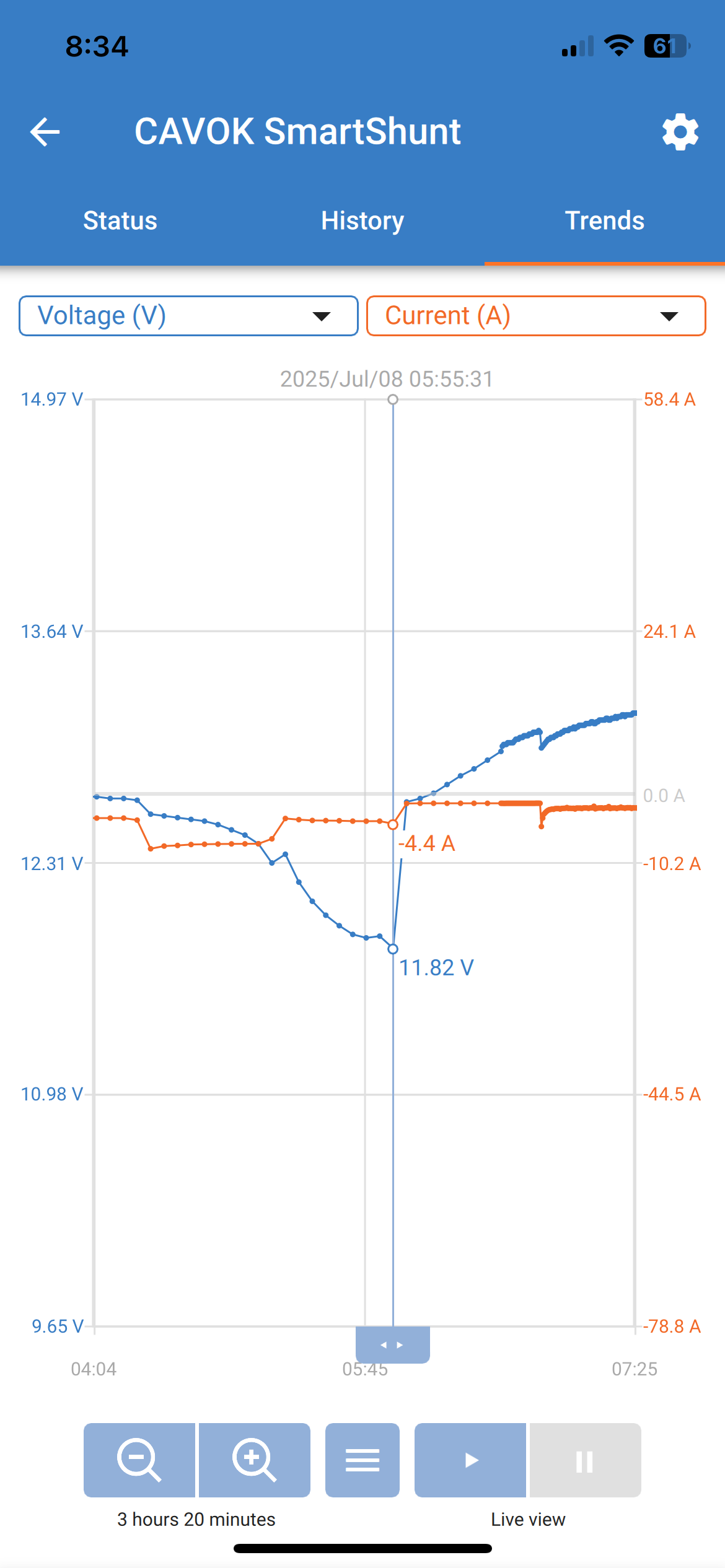Zoom out the trend time range
The height and width of the screenshot is (1568, 725).
(x=139, y=1460)
